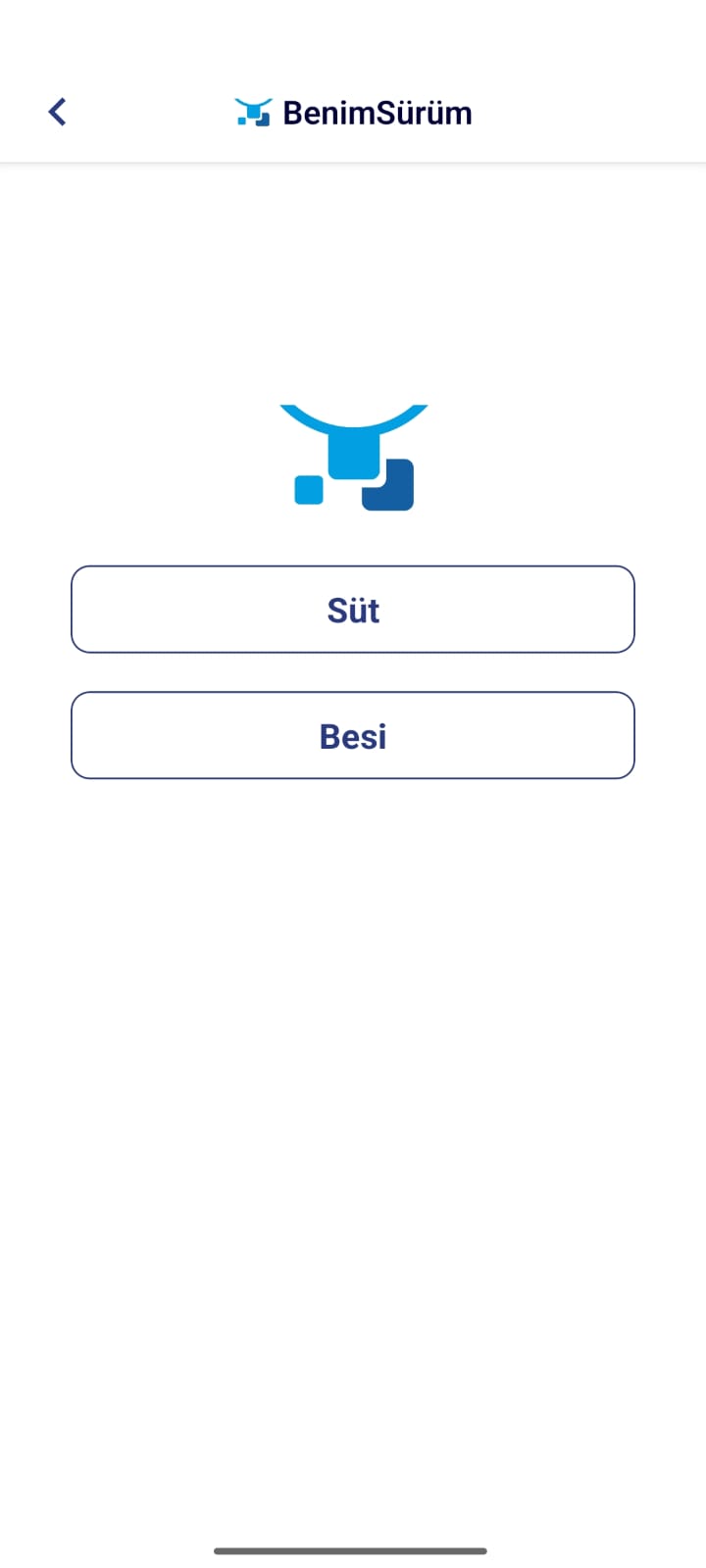Image resolution: width=706 pixels, height=1568 pixels.
Task: Select the Süt option
Action: tap(353, 610)
